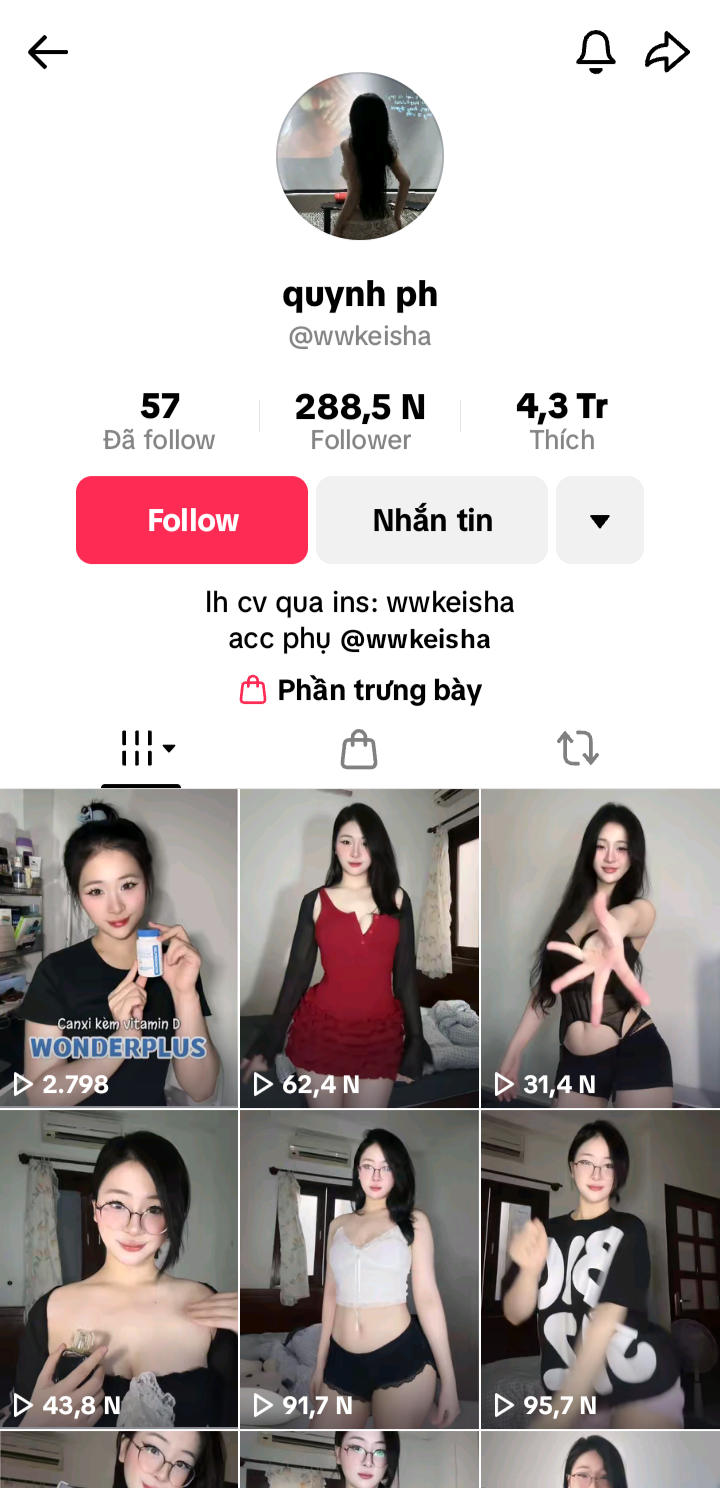Open the @wwkeisha acc phụ mention link
This screenshot has height=1488, width=720.
[x=415, y=640]
